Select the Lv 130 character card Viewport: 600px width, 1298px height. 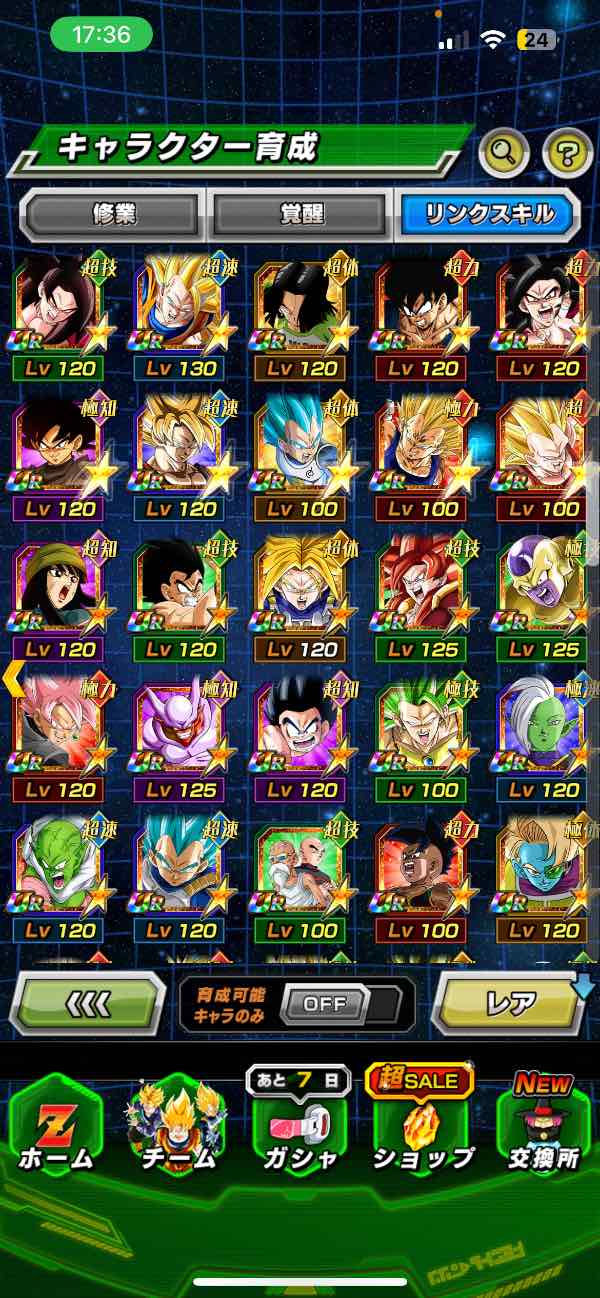tap(180, 315)
